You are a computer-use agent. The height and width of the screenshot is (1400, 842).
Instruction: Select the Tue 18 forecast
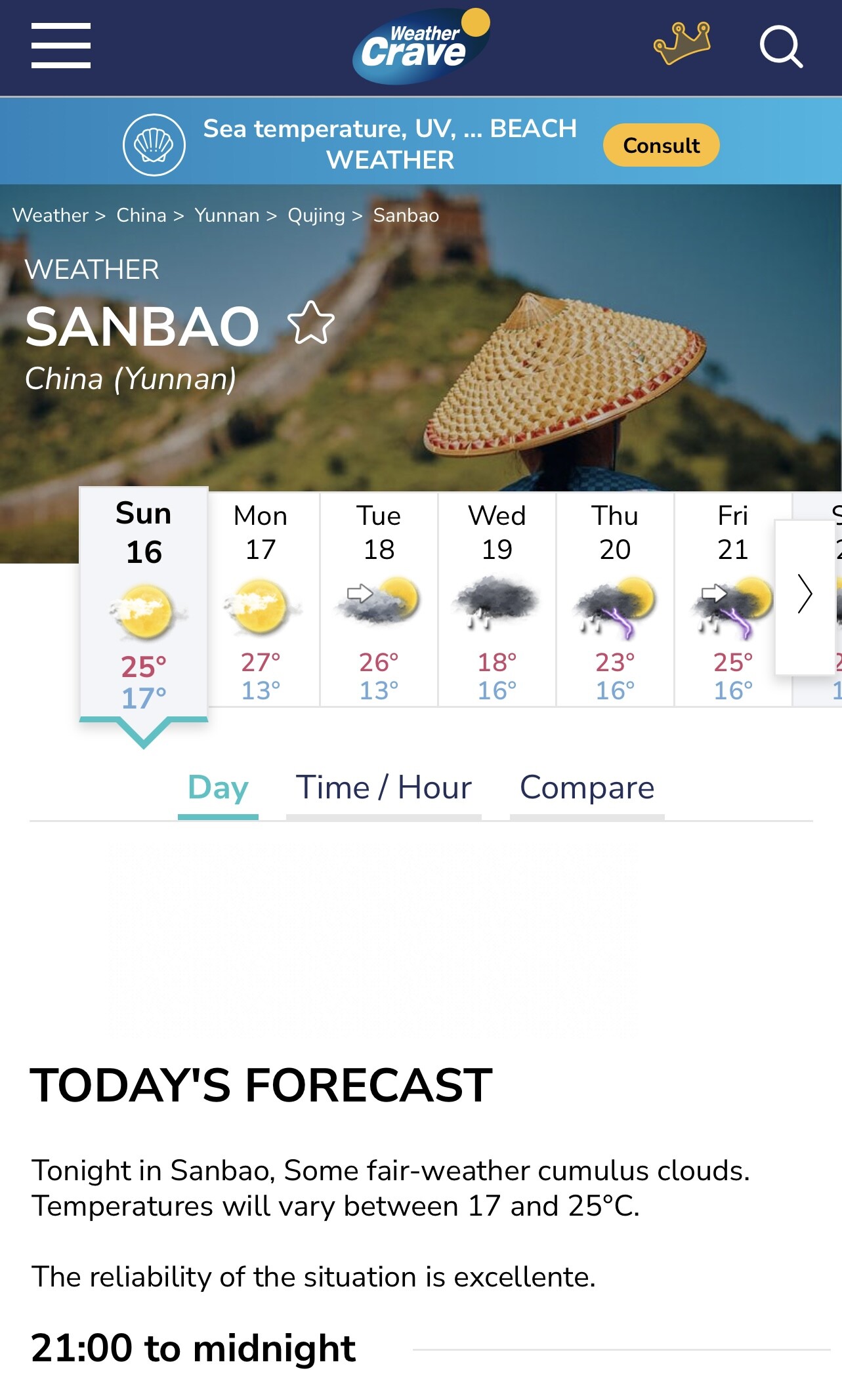pos(379,600)
